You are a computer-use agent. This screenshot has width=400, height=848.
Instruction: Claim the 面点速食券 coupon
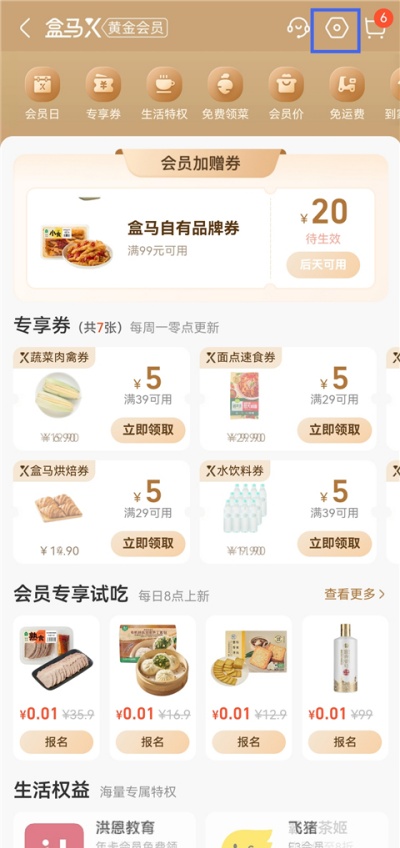coord(335,430)
